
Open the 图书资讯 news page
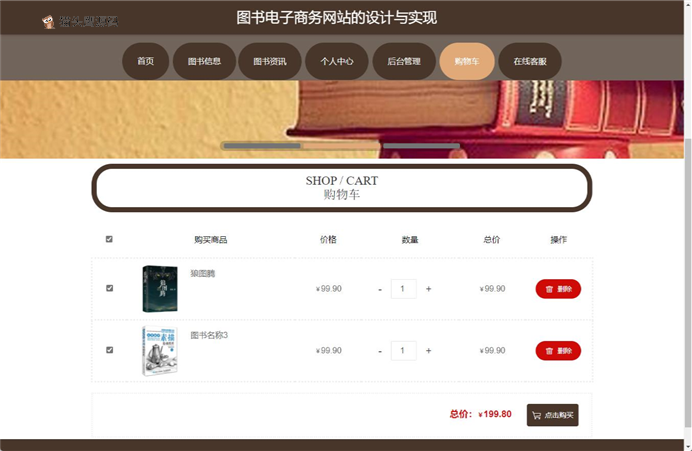point(269,61)
